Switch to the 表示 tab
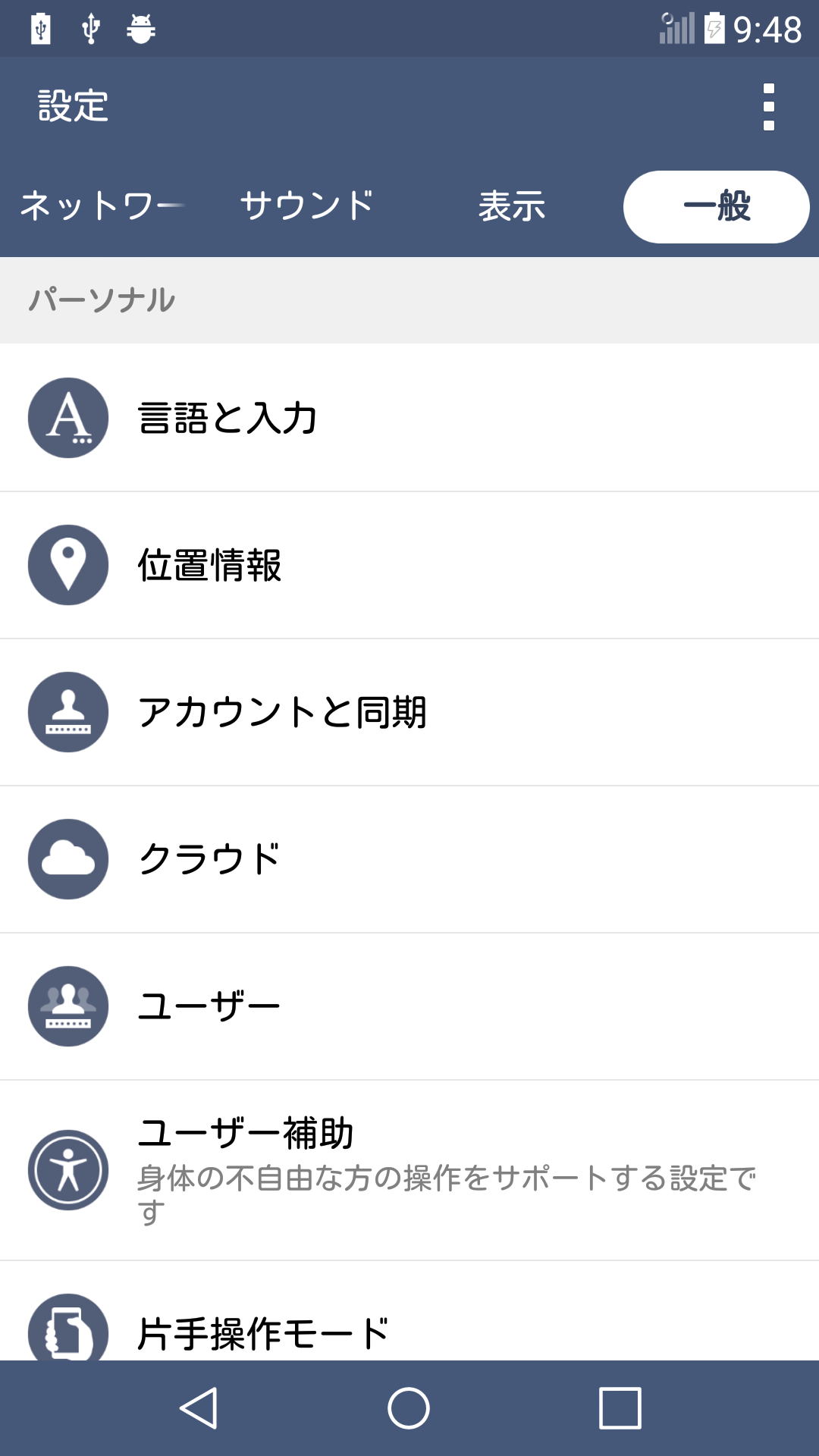Image resolution: width=819 pixels, height=1456 pixels. tap(512, 206)
